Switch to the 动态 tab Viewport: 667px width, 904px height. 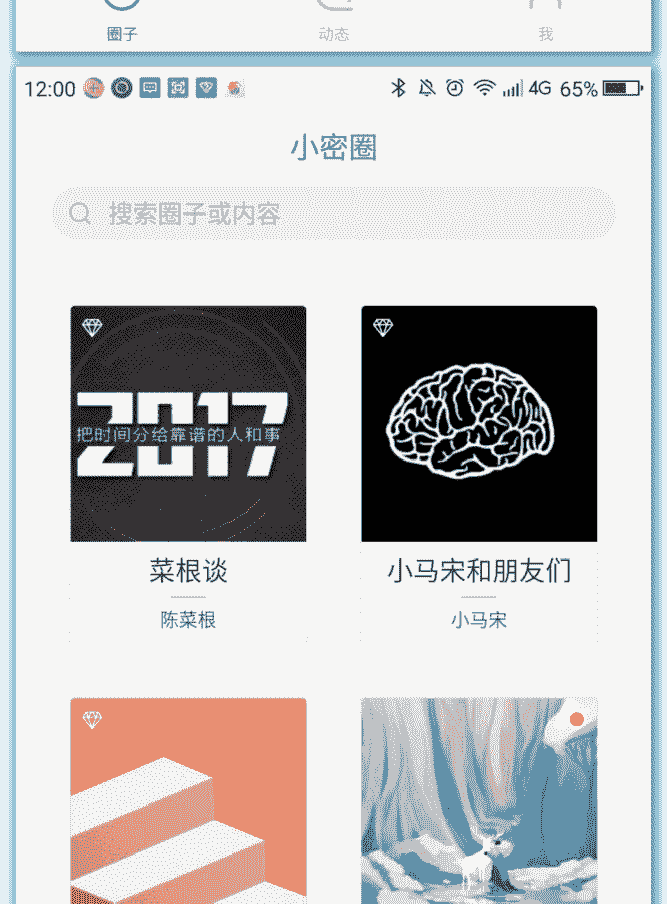pyautogui.click(x=334, y=22)
